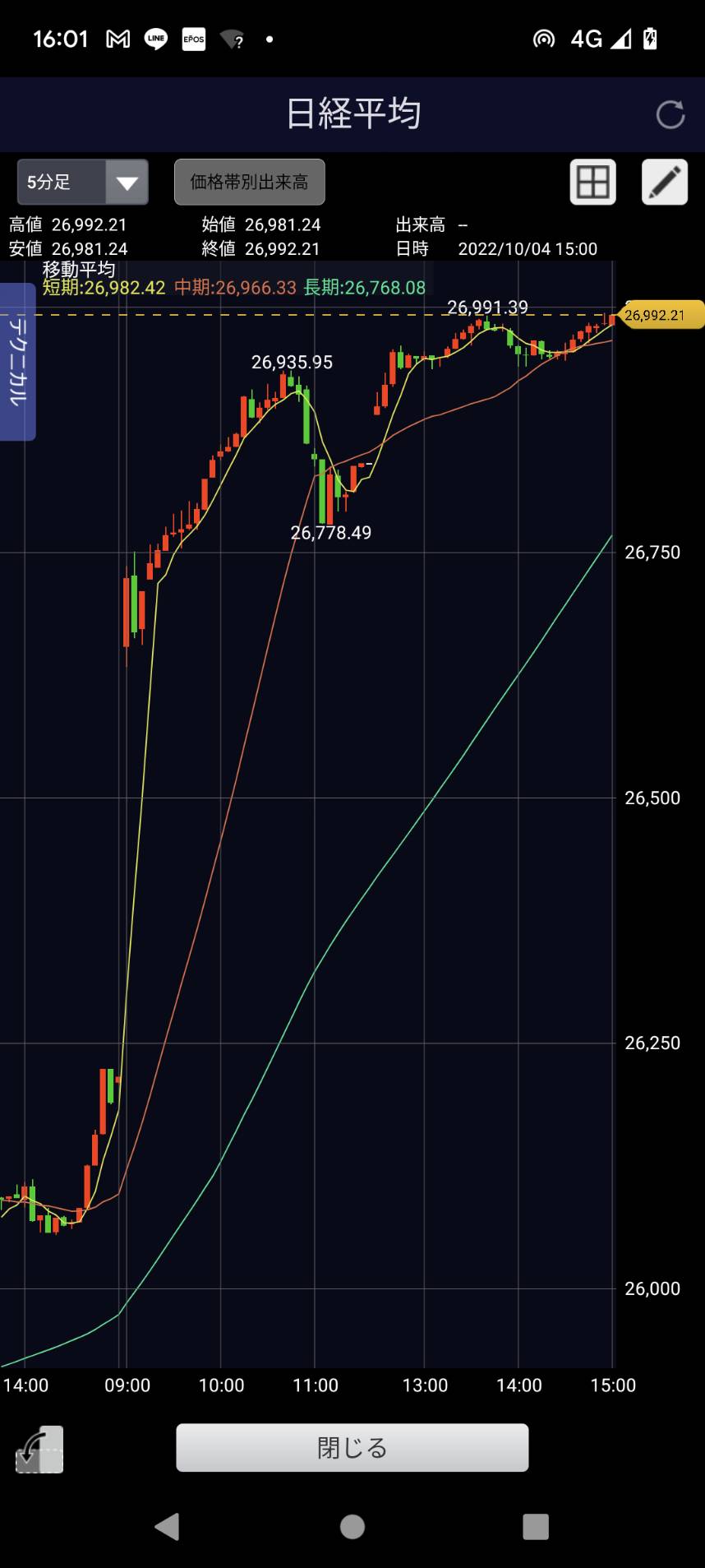Go to the system home screen
Image resolution: width=705 pixels, height=1568 pixels.
click(352, 1526)
